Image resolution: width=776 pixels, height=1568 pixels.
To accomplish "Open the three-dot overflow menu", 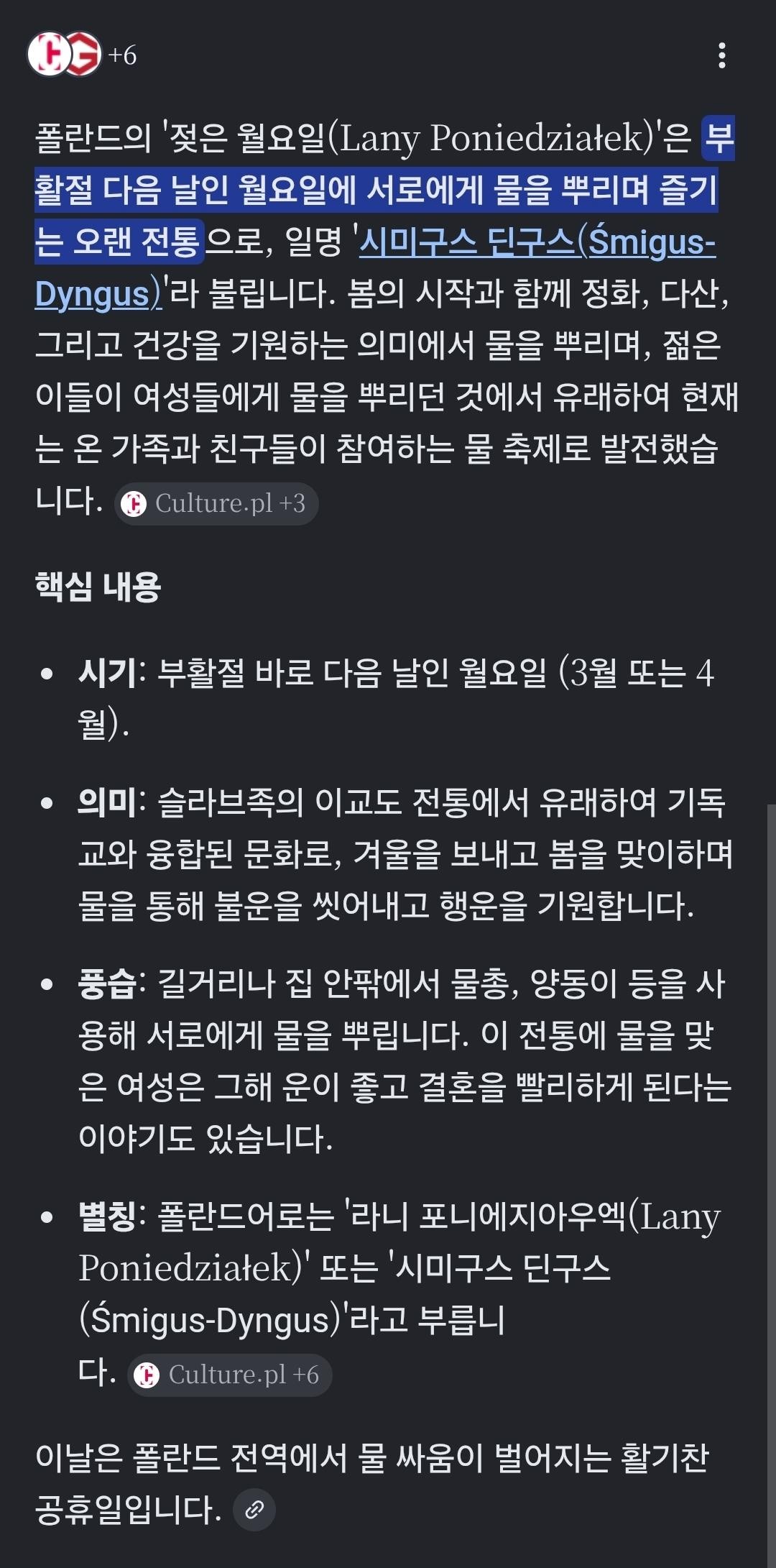I will pos(721,55).
